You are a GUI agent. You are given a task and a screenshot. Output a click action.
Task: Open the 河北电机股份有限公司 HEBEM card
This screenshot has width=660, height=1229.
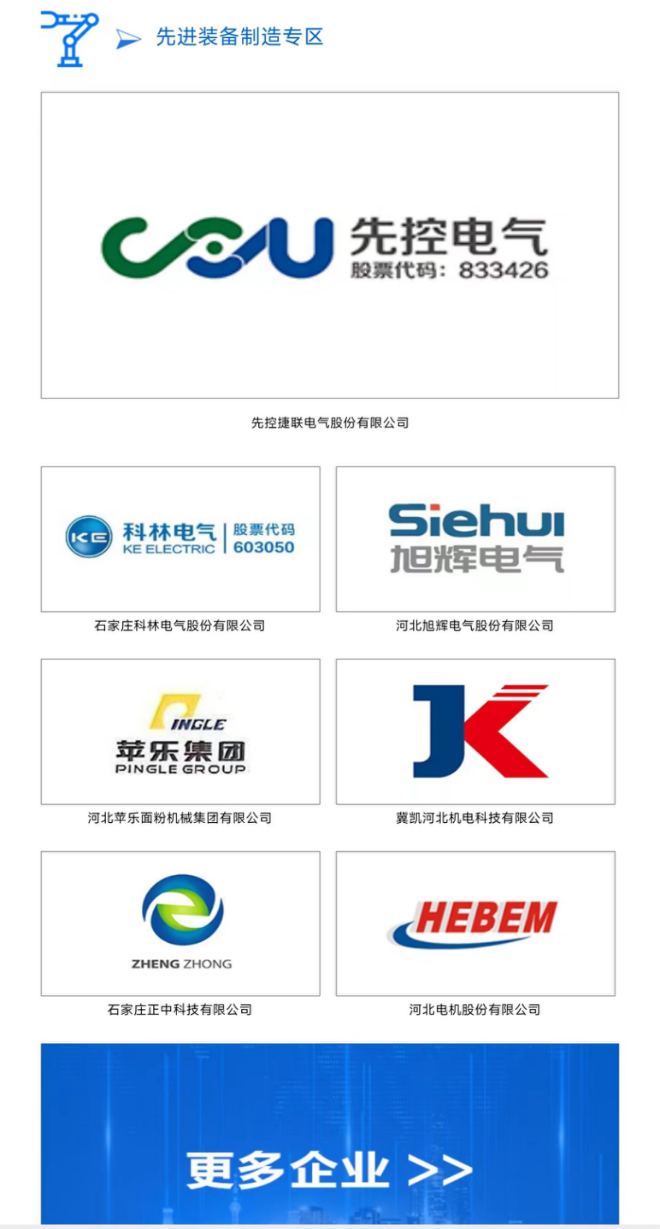point(475,923)
